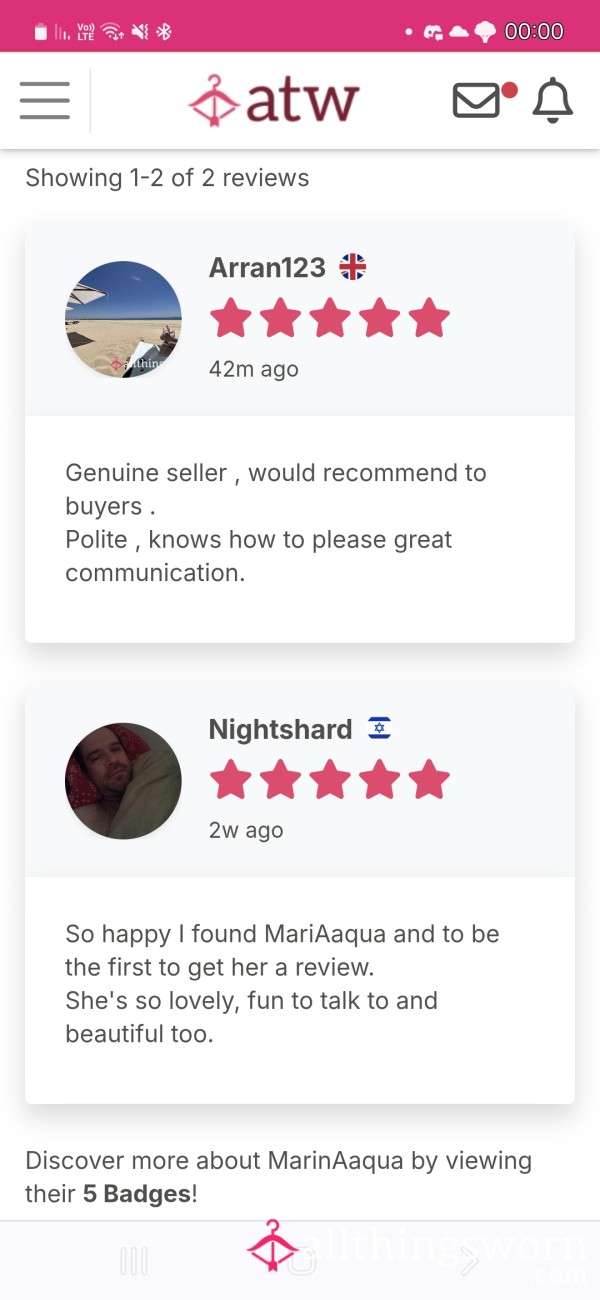This screenshot has width=600, height=1300.
Task: Open the notifications bell
Action: coord(552,100)
